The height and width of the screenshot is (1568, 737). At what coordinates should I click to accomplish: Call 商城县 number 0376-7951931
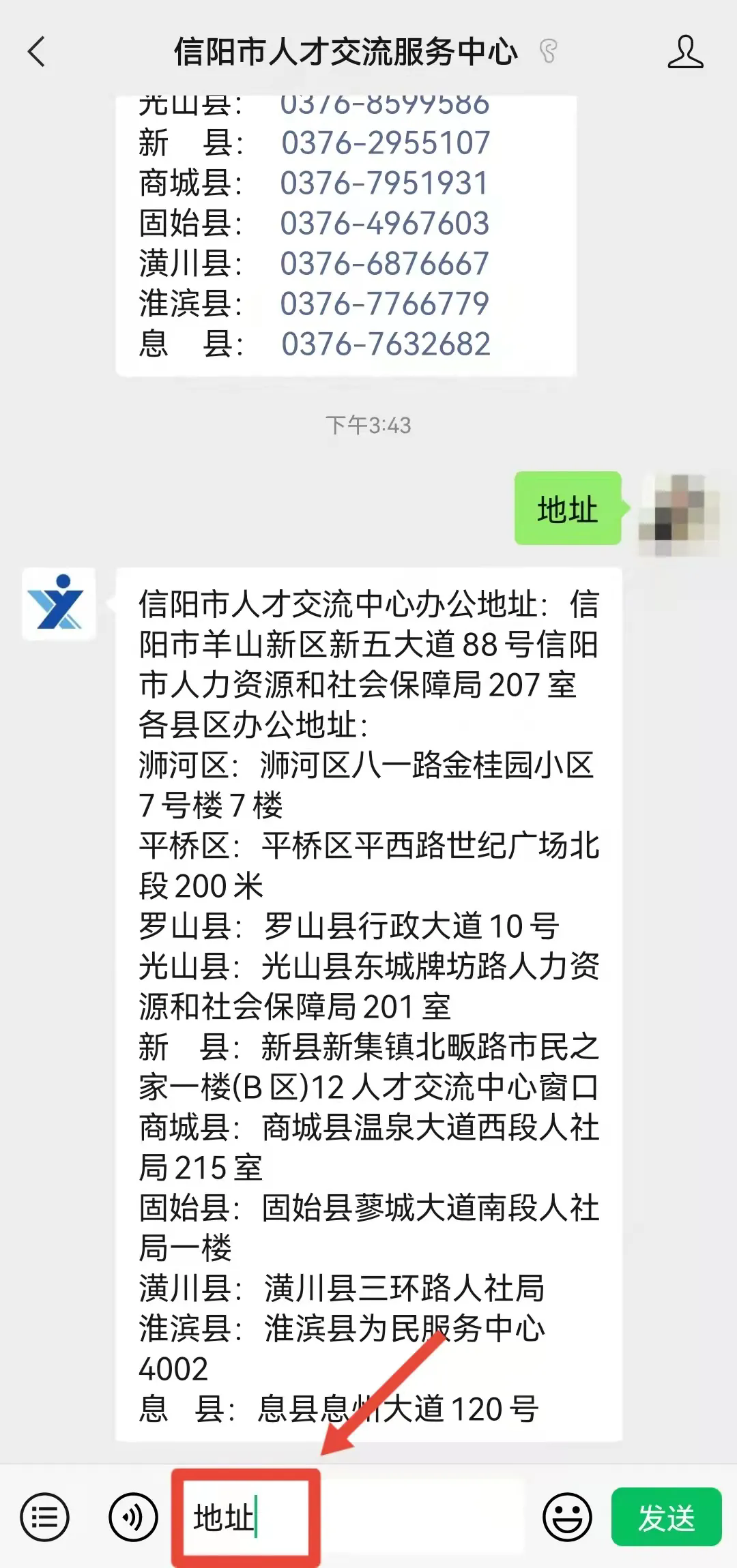384,183
